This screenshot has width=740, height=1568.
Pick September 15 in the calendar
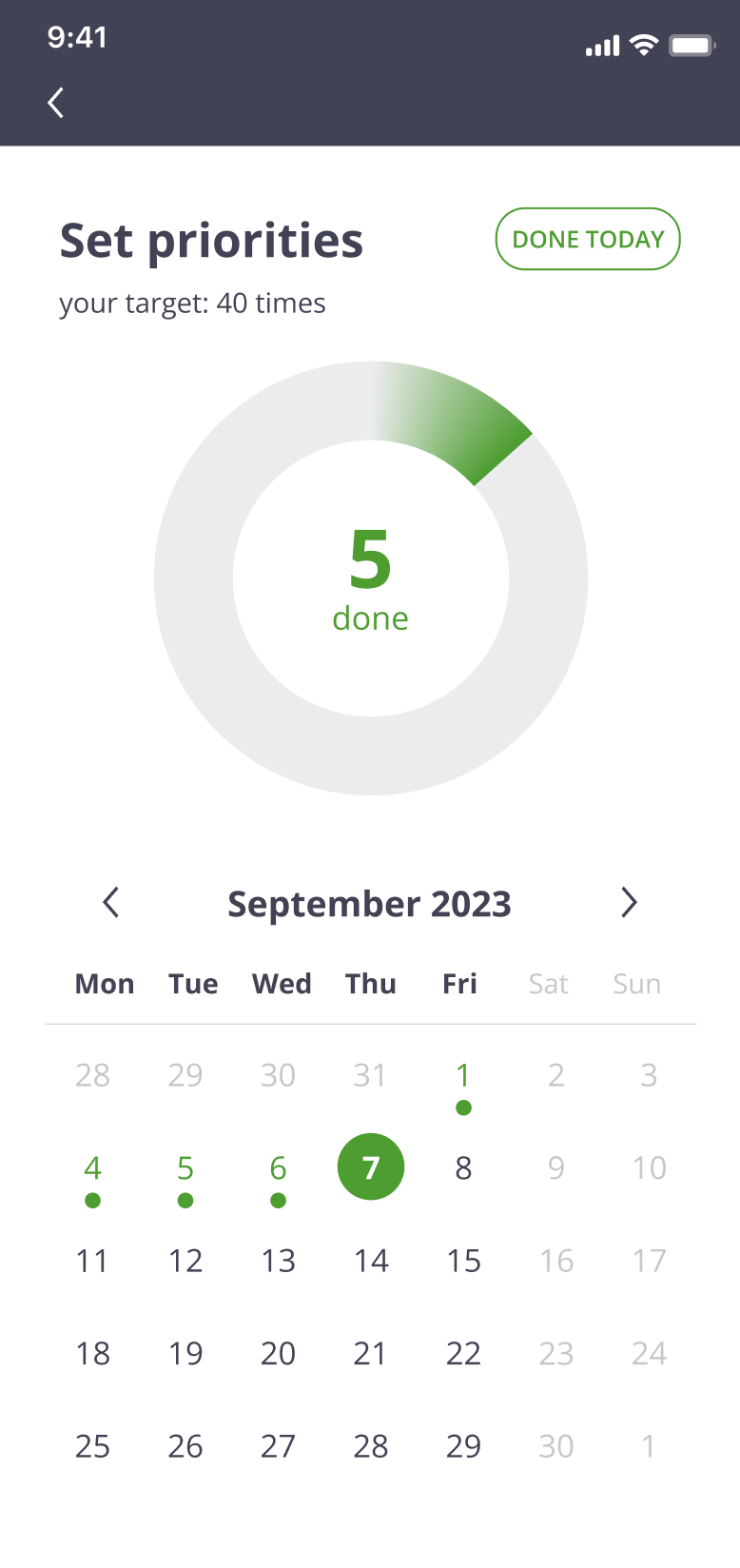463,1262
